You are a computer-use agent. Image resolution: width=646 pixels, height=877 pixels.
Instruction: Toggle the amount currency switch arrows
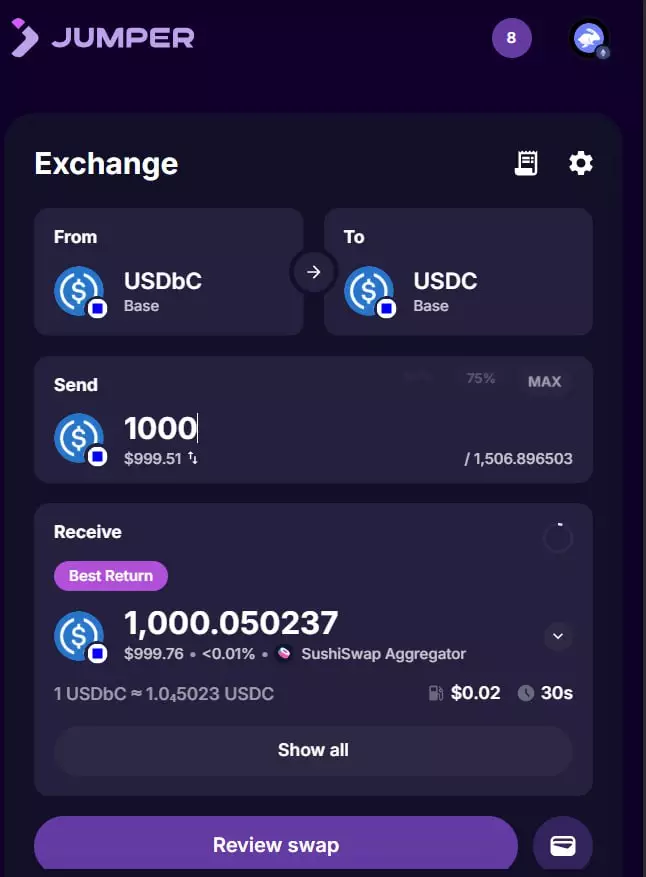pos(193,459)
